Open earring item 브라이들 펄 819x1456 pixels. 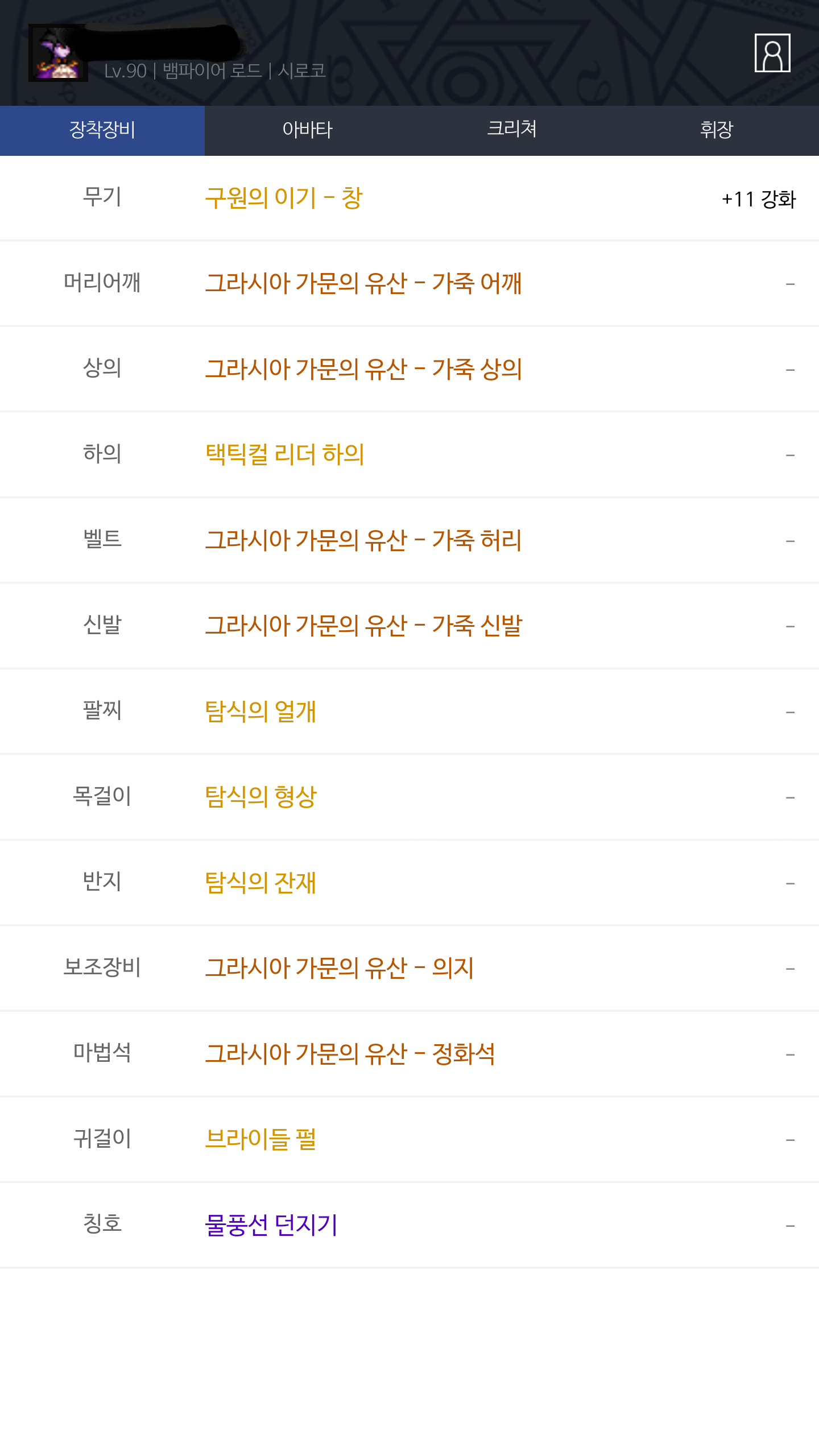point(260,1139)
